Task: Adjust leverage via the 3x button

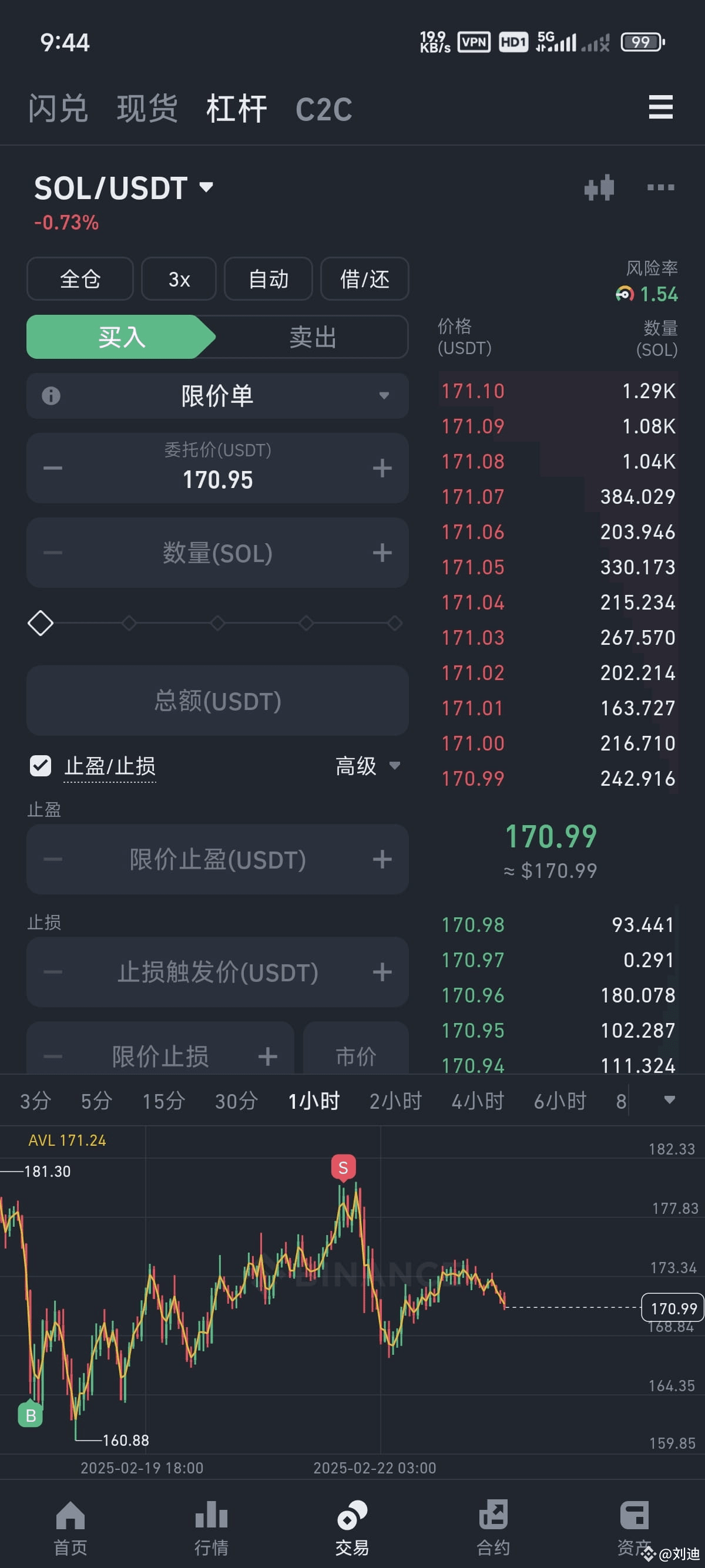Action: tap(179, 279)
